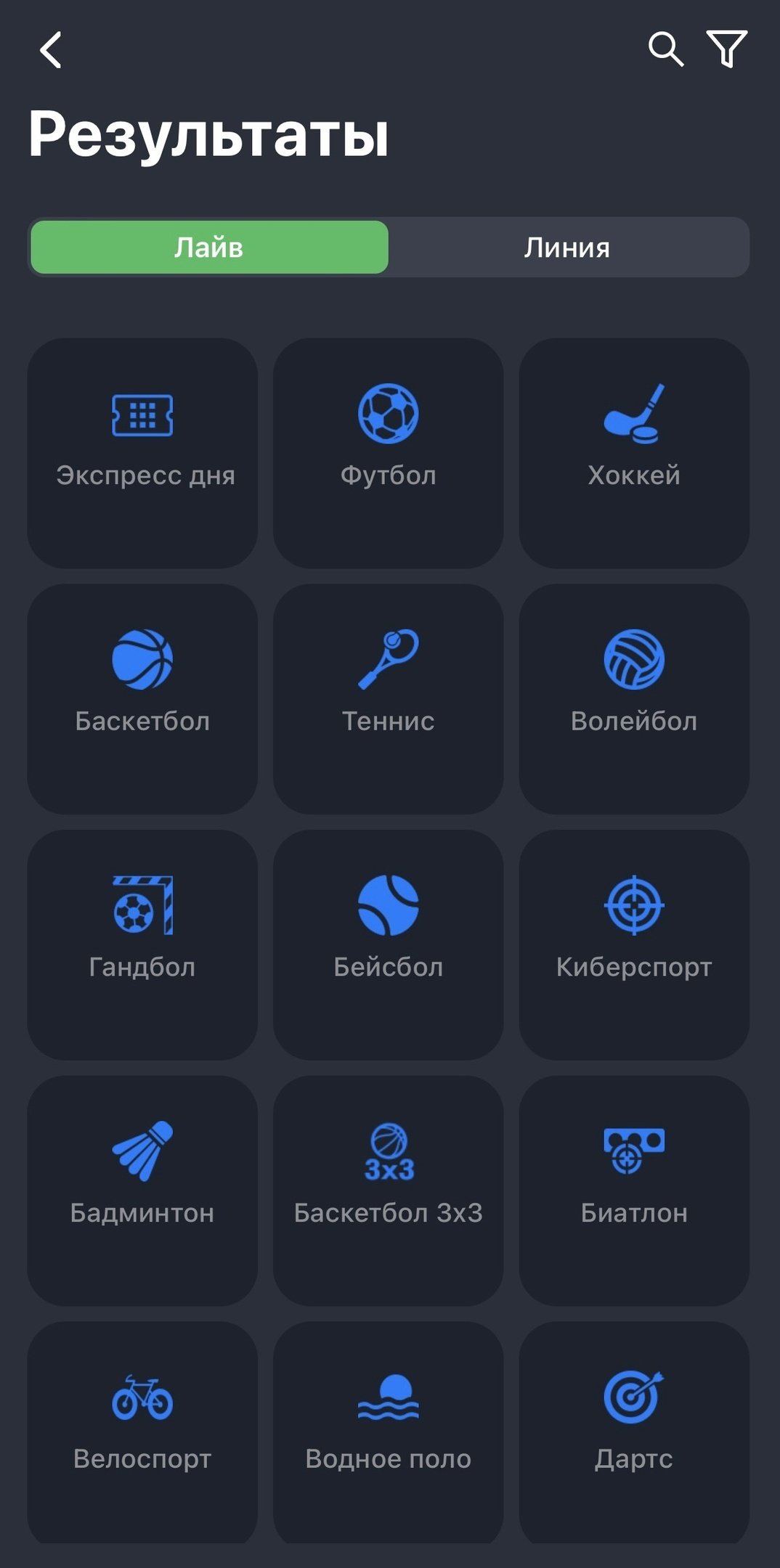Image resolution: width=780 pixels, height=1568 pixels.
Task: Open the Киберспорт category
Action: [634, 944]
